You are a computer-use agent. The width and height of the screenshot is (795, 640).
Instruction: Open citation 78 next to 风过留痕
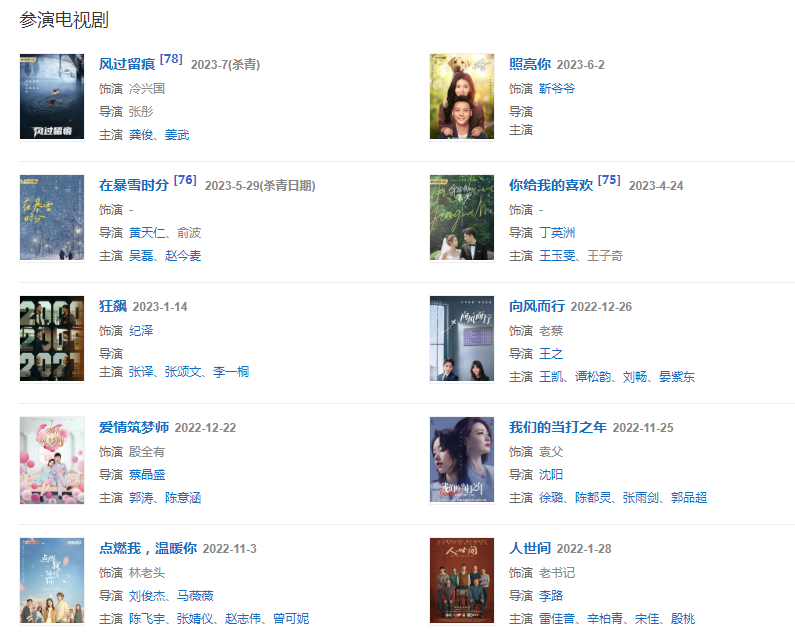(171, 59)
